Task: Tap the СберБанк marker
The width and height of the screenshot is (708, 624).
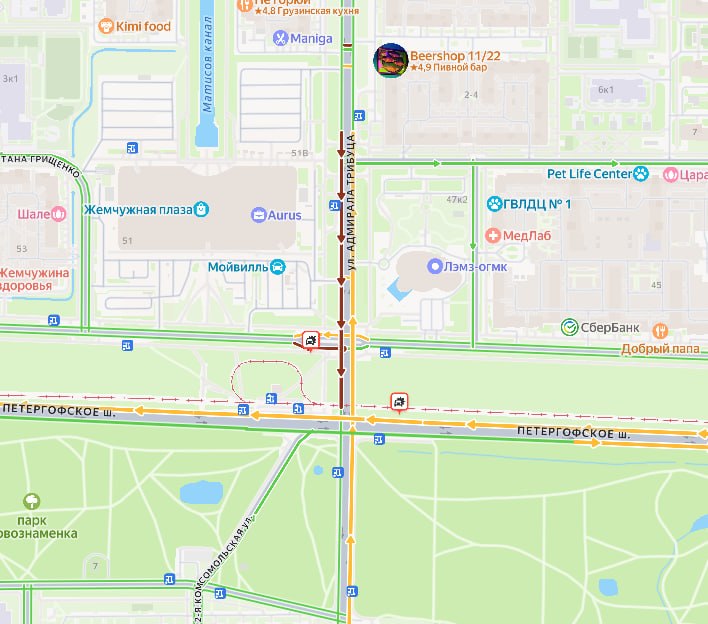Action: [570, 326]
